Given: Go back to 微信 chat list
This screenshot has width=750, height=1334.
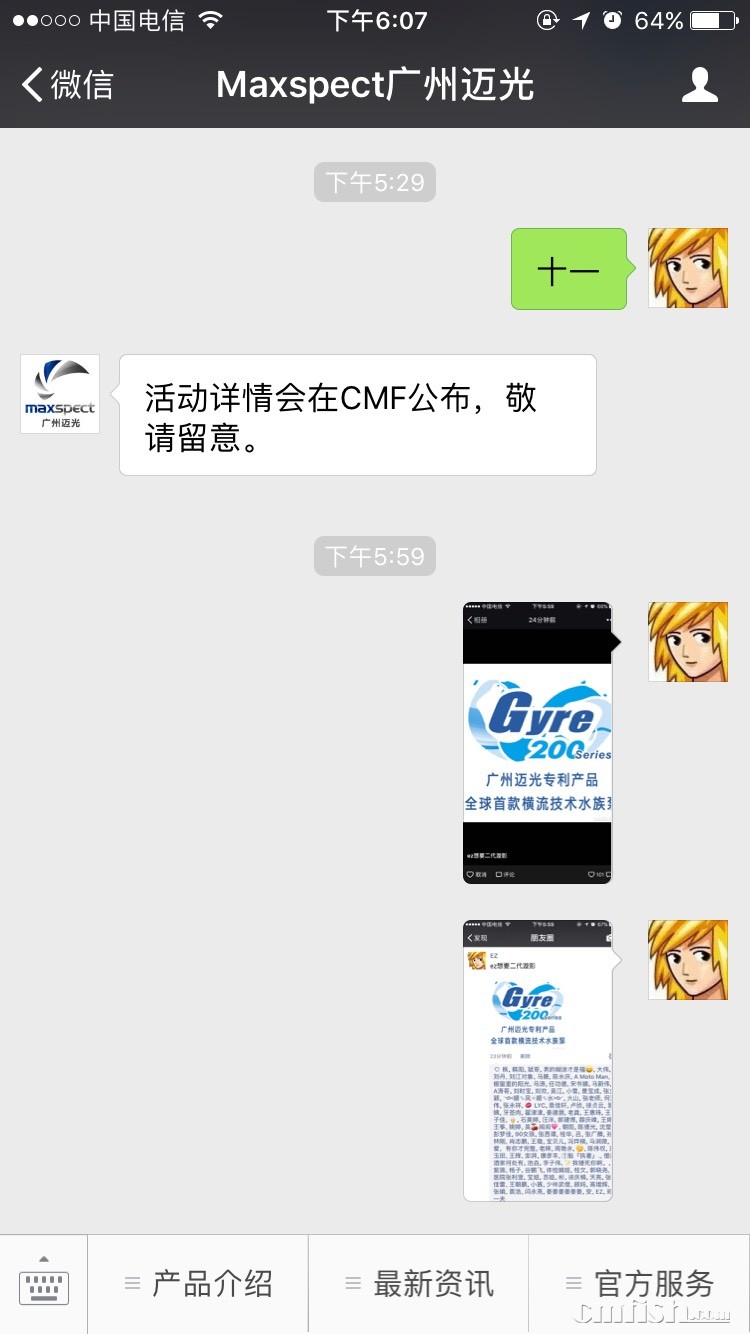Looking at the screenshot, I should (68, 85).
